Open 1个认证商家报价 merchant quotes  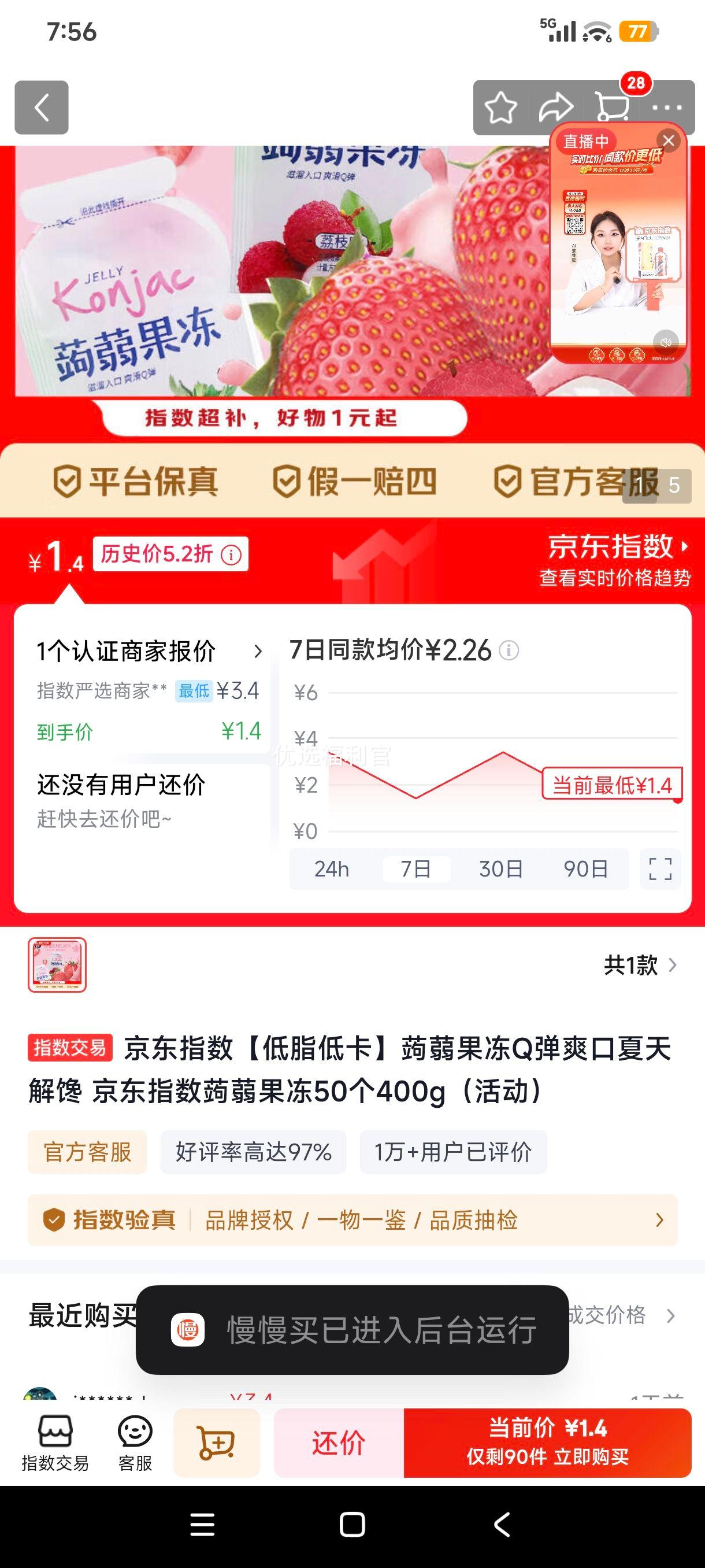pos(150,651)
